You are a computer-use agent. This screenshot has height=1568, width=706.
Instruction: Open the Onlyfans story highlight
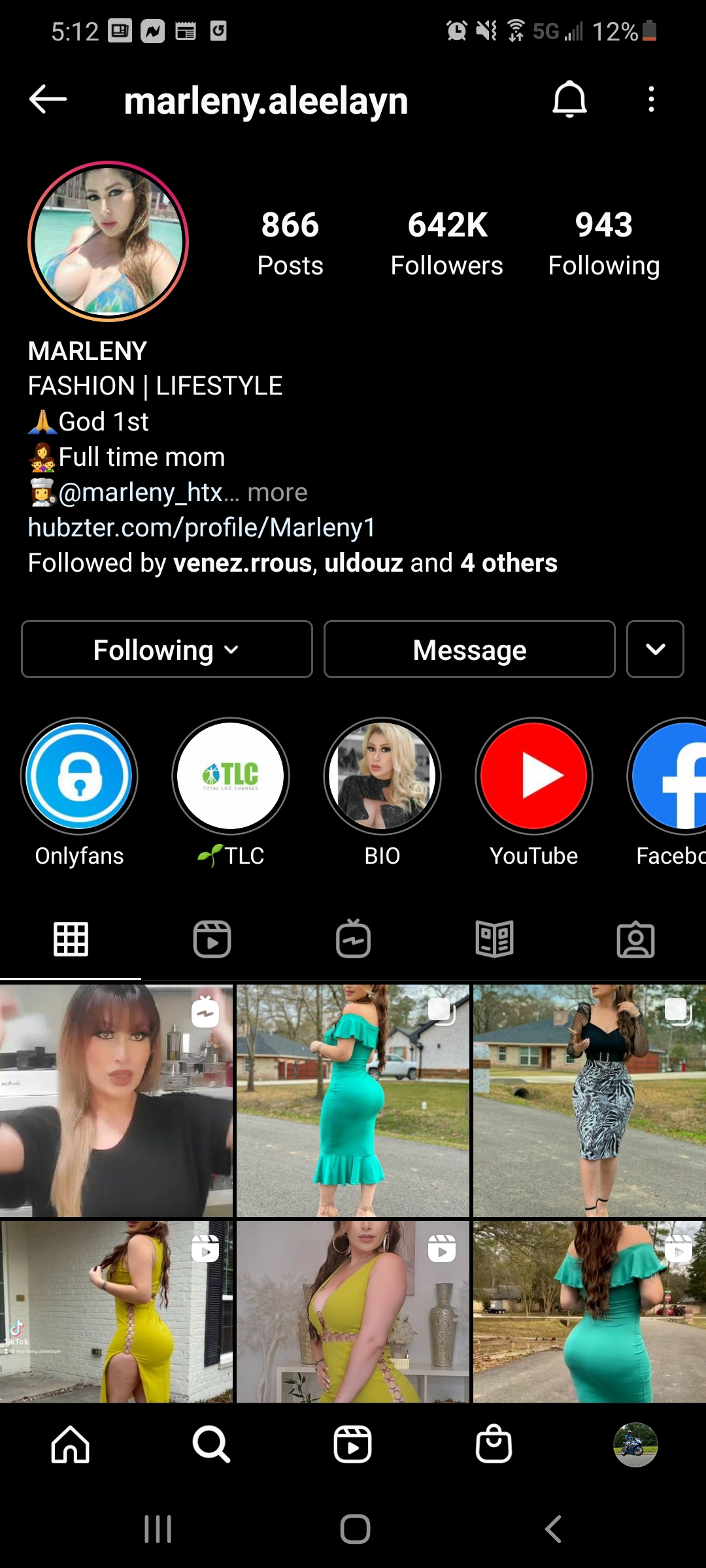(79, 776)
